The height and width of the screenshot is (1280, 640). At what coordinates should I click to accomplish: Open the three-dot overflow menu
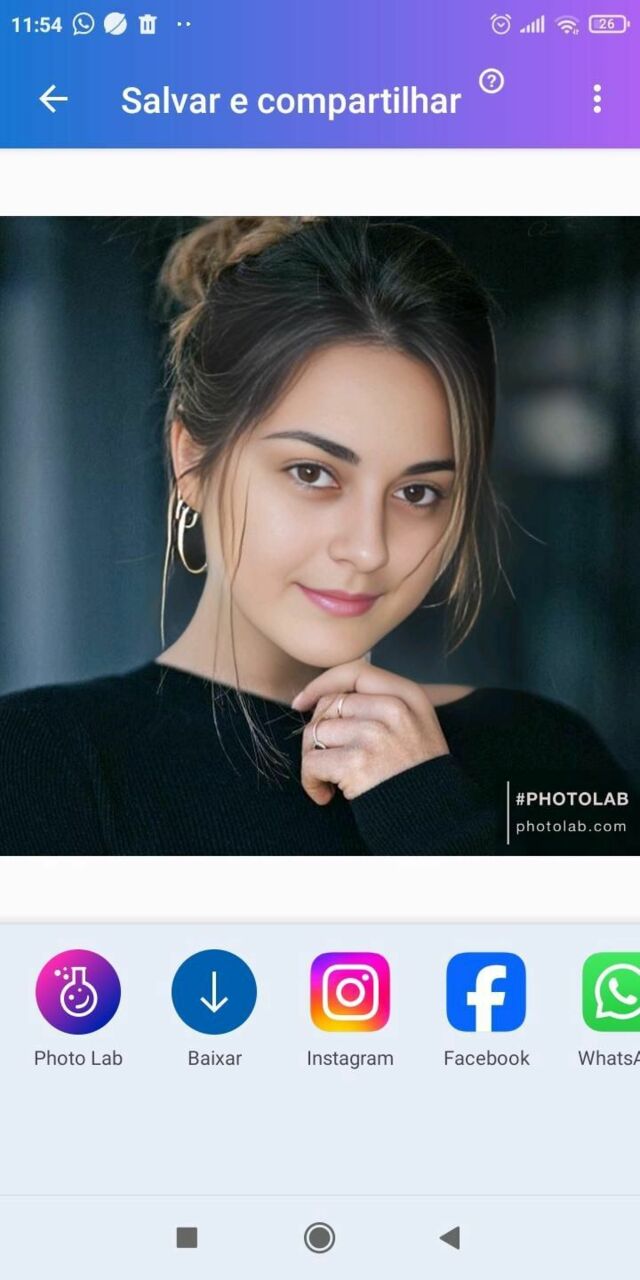pos(597,98)
